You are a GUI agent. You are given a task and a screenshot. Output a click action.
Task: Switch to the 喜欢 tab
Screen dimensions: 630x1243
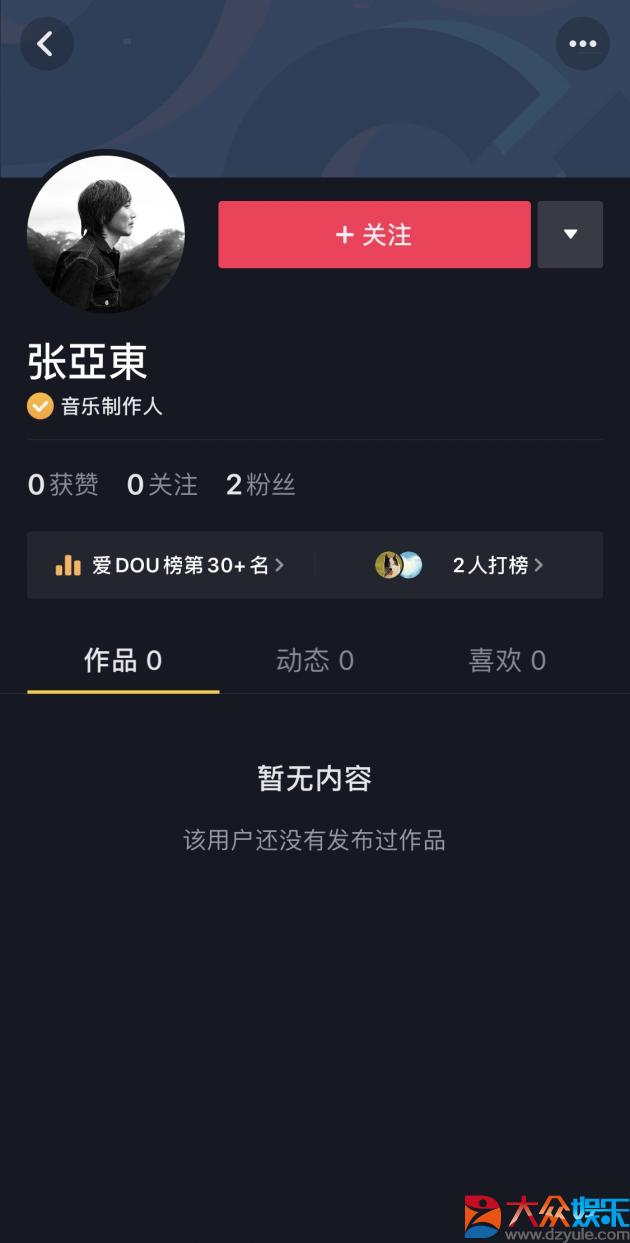coord(507,660)
